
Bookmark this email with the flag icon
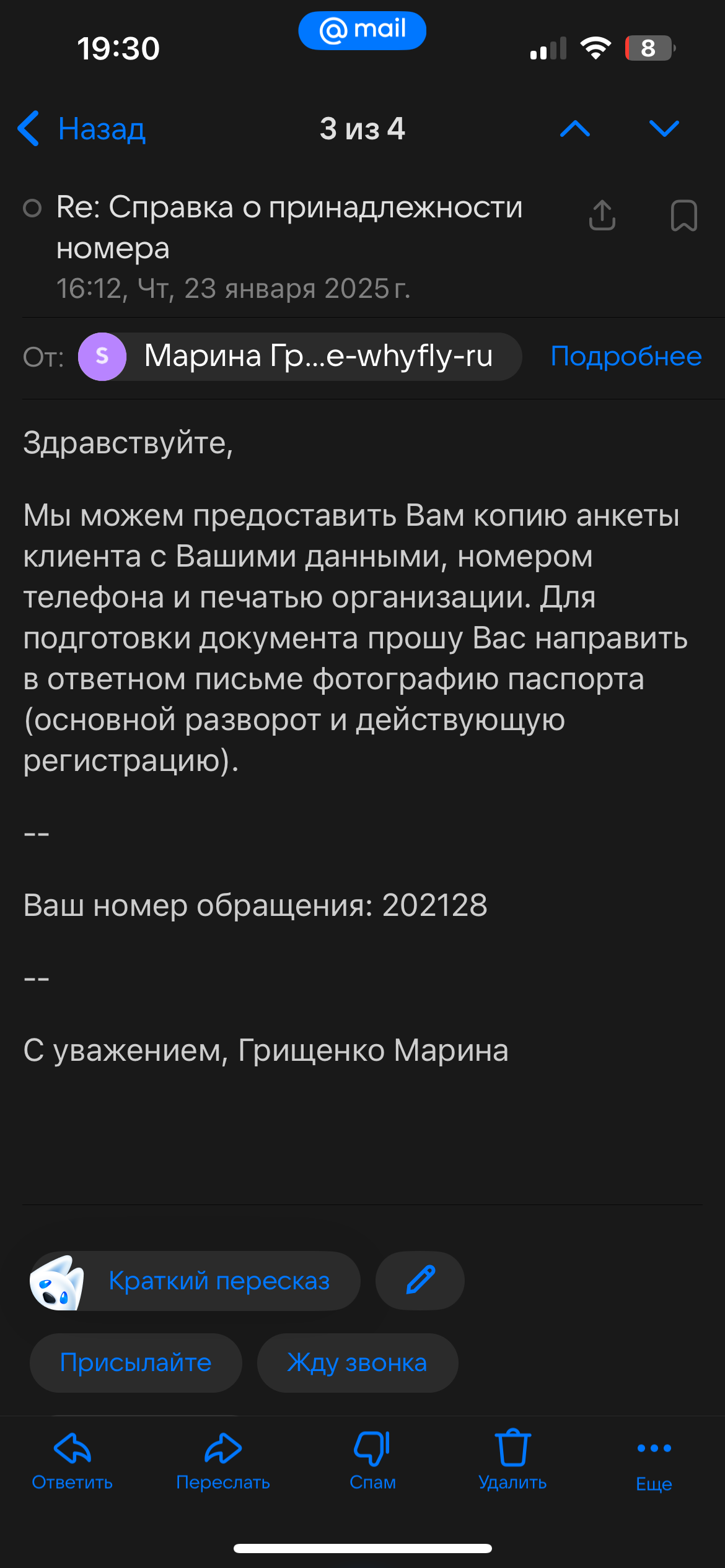683,216
